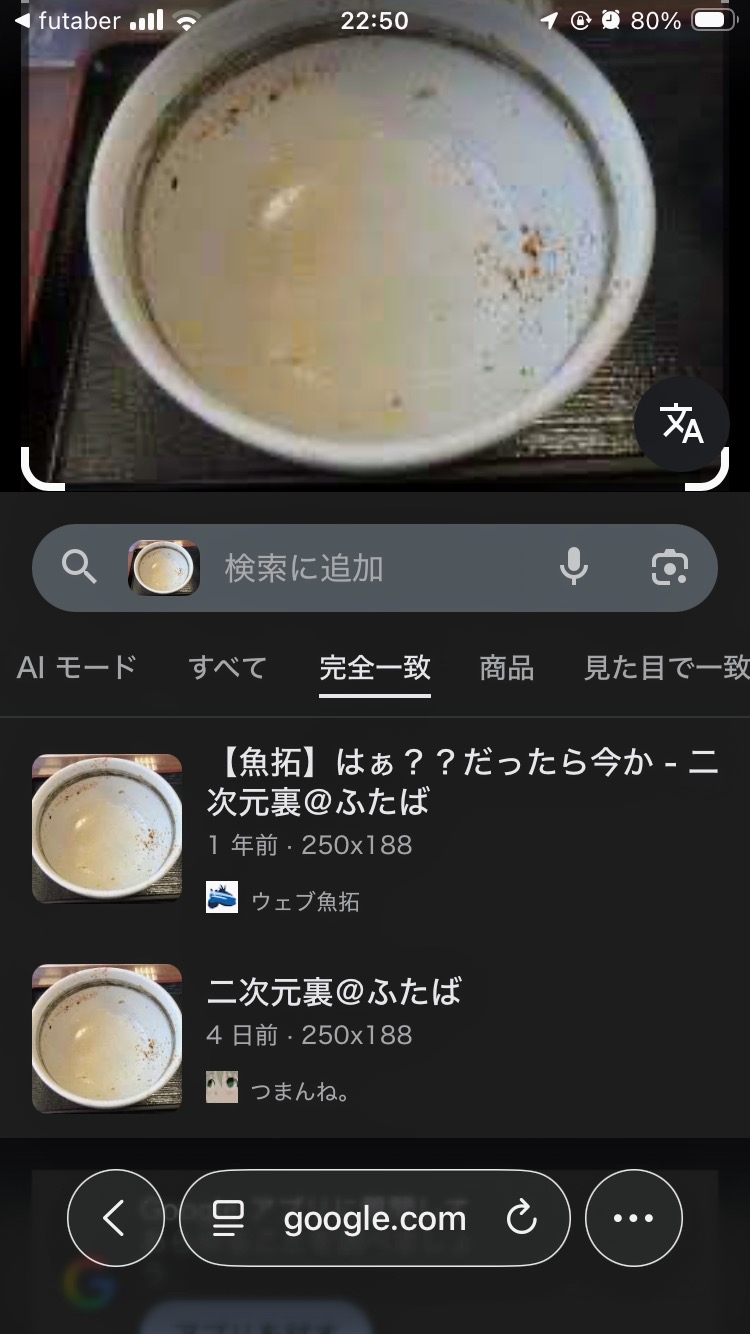The image size is (750, 1334).
Task: Open Google Lens camera search
Action: tap(669, 568)
